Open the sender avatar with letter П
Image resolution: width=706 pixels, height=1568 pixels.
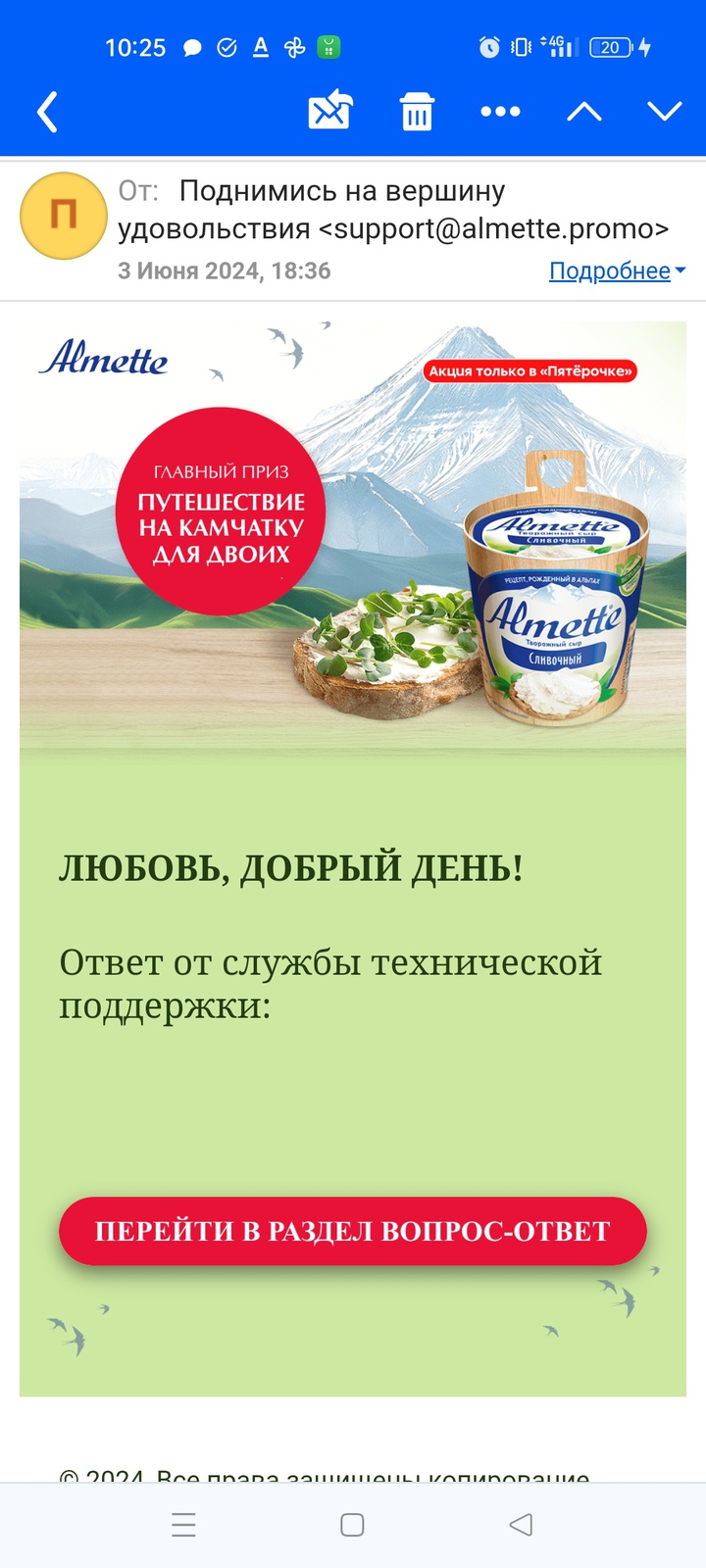[x=64, y=216]
